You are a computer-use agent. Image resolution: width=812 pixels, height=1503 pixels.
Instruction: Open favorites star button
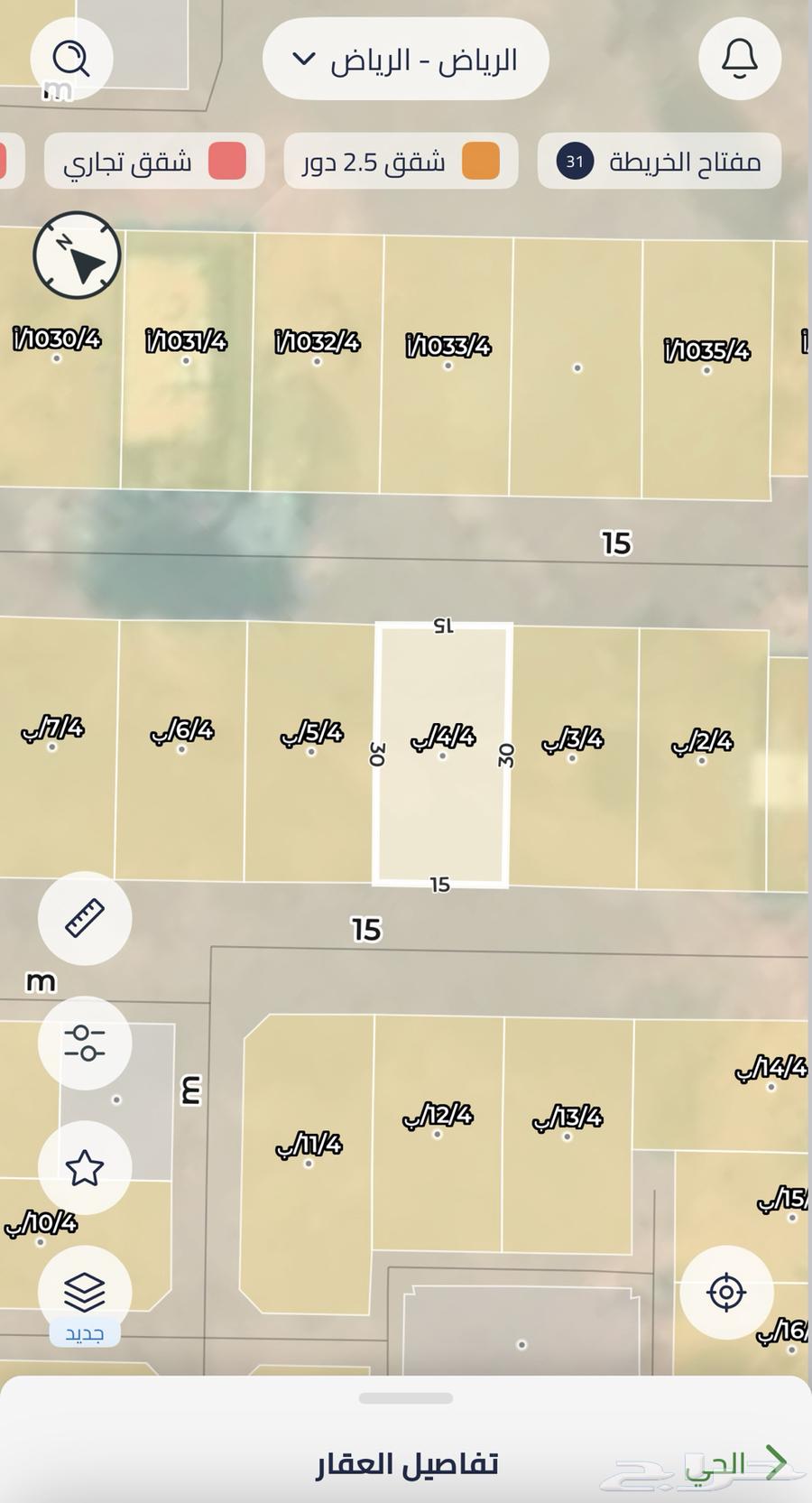85,1167
